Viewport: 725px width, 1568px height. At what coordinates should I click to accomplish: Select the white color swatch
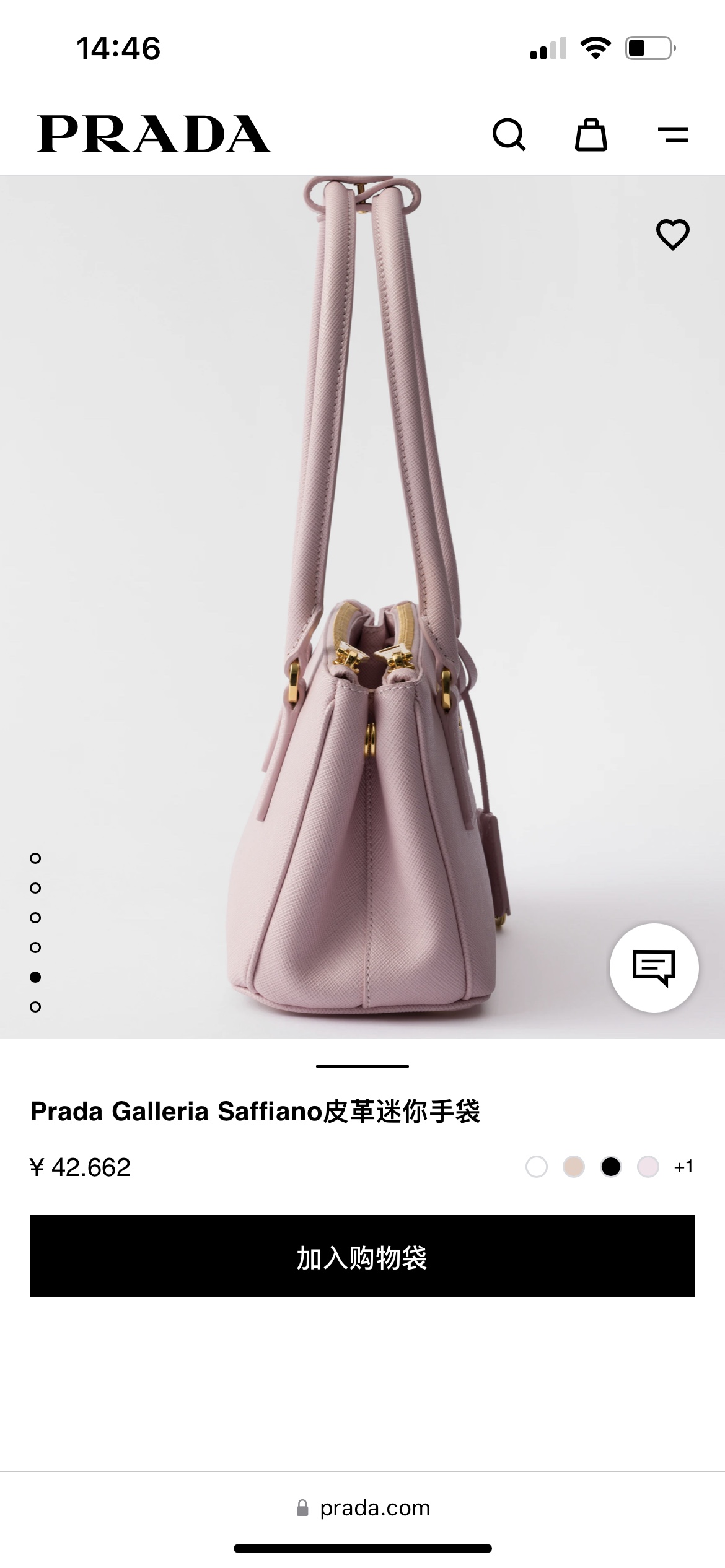pos(536,1167)
